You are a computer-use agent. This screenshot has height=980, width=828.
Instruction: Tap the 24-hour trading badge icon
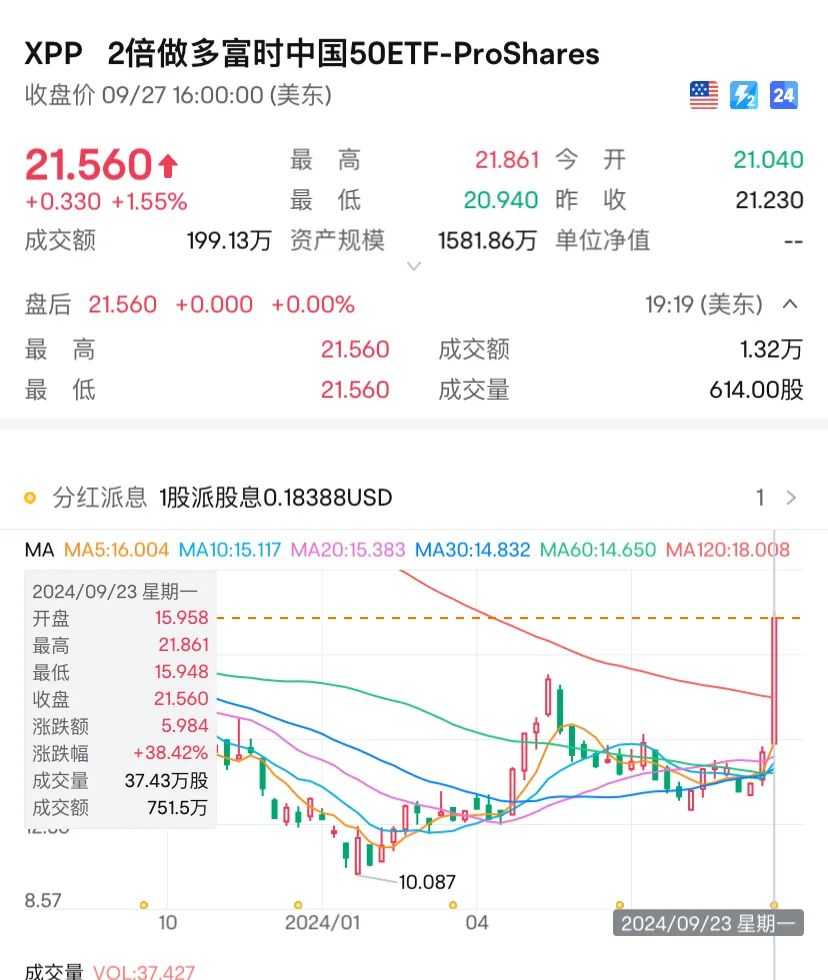click(784, 96)
